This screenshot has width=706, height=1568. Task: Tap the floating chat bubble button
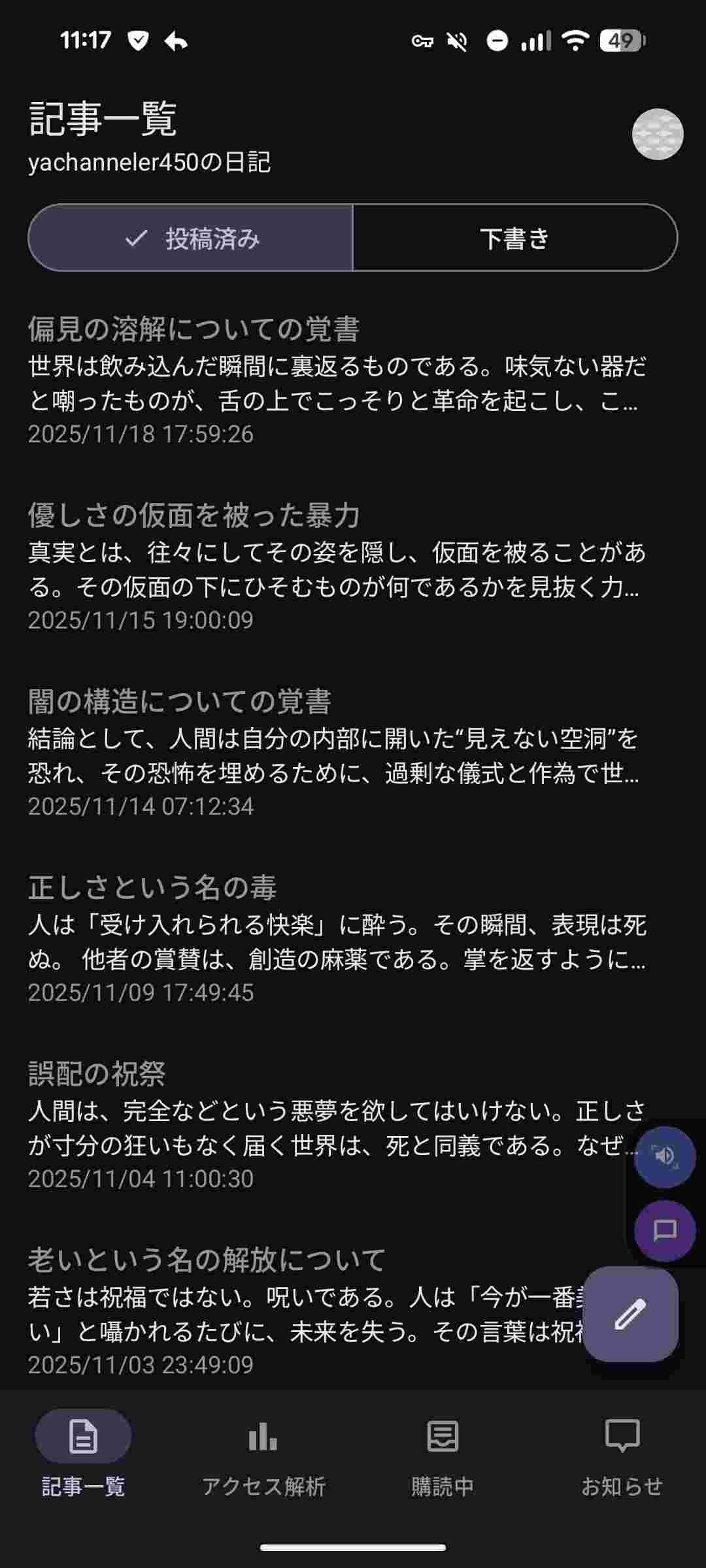tap(665, 1231)
